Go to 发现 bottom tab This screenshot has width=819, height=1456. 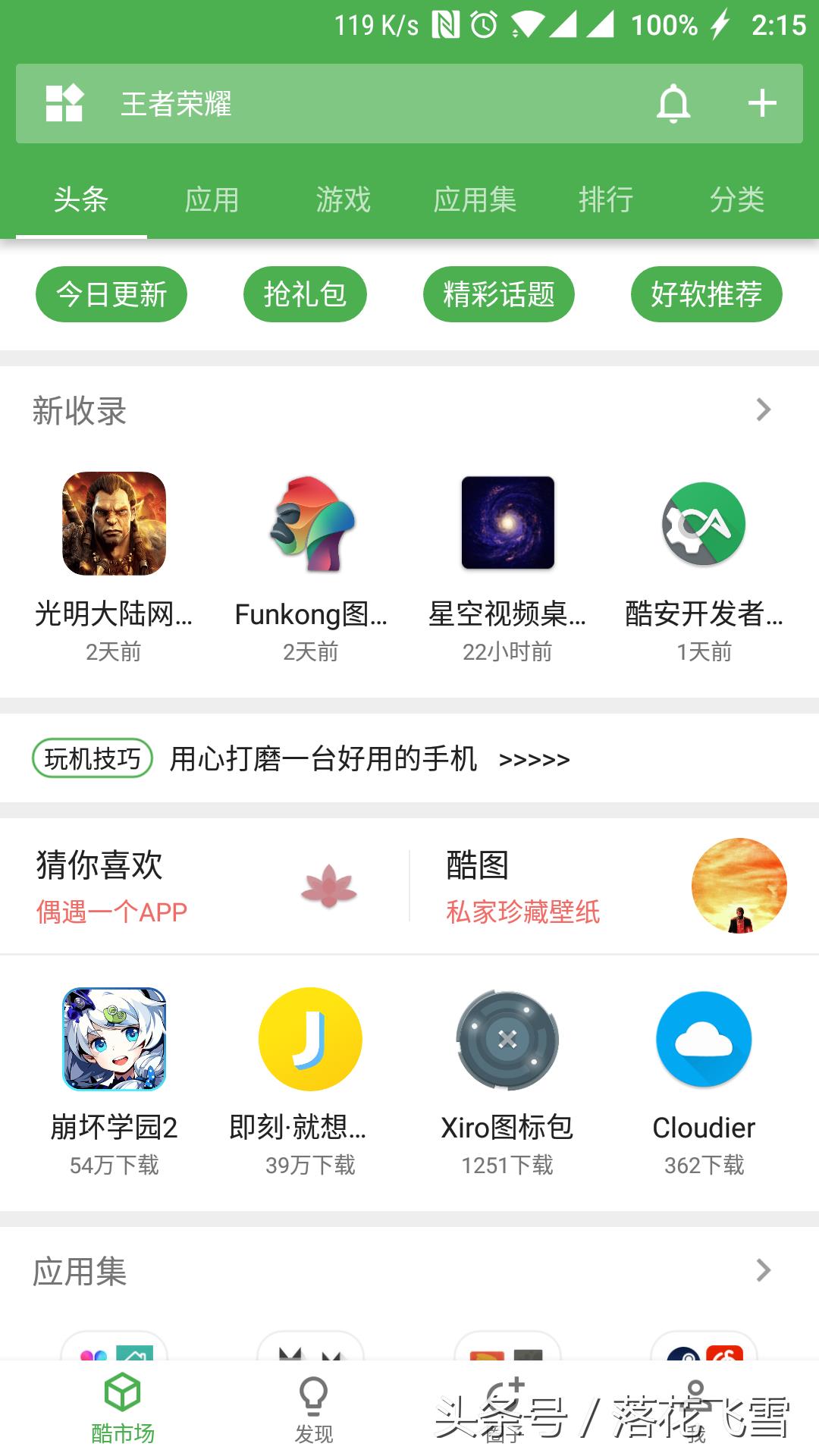point(313,1409)
